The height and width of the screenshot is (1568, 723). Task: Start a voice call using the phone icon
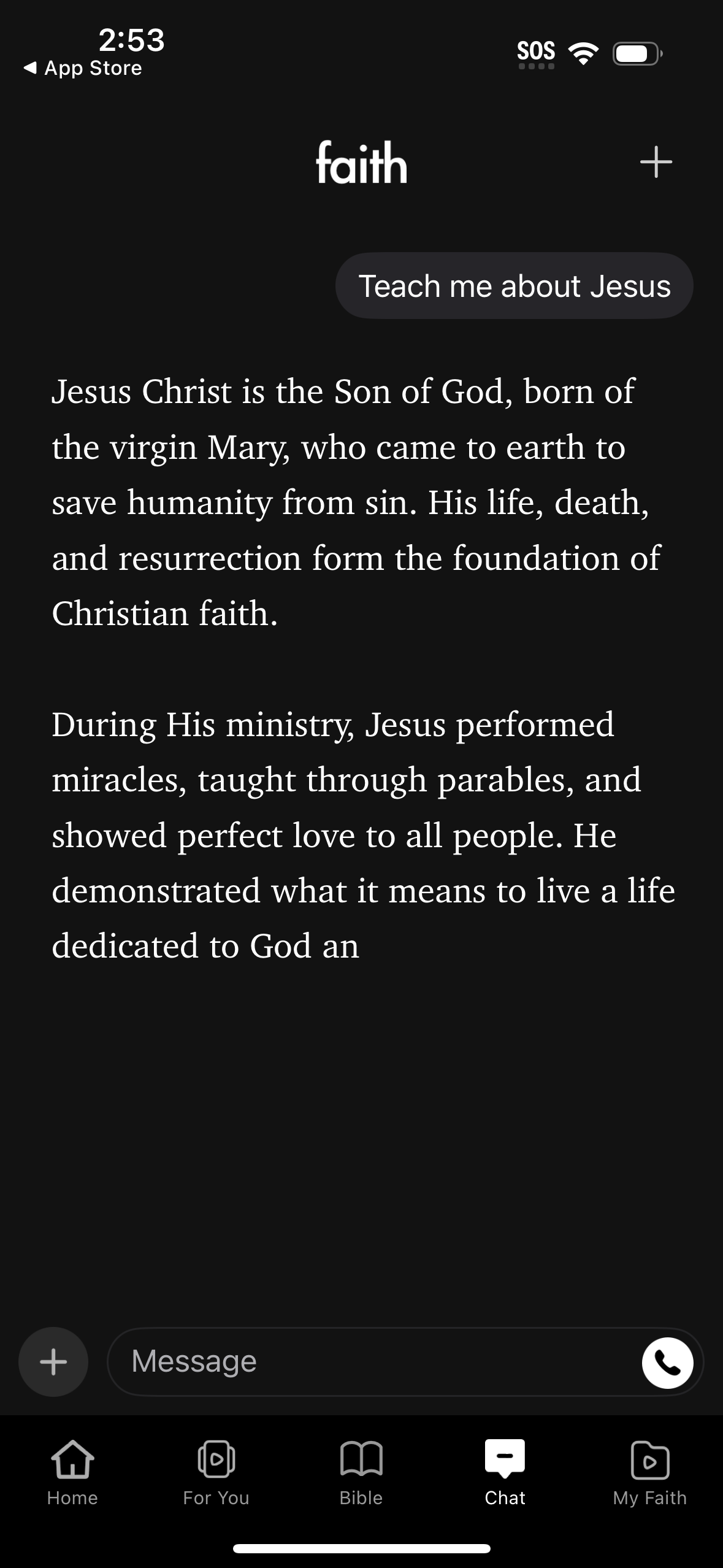(668, 1362)
